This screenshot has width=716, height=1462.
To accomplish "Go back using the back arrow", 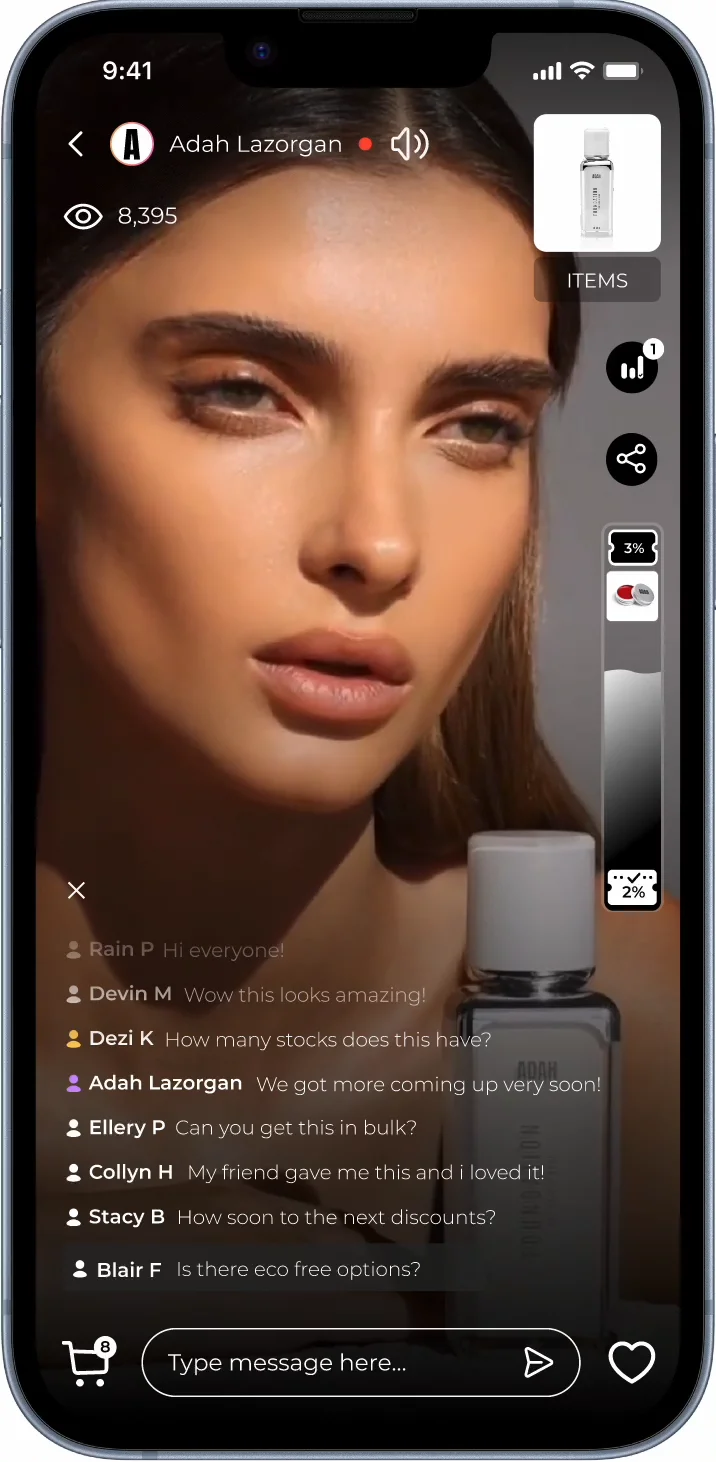I will 76,144.
